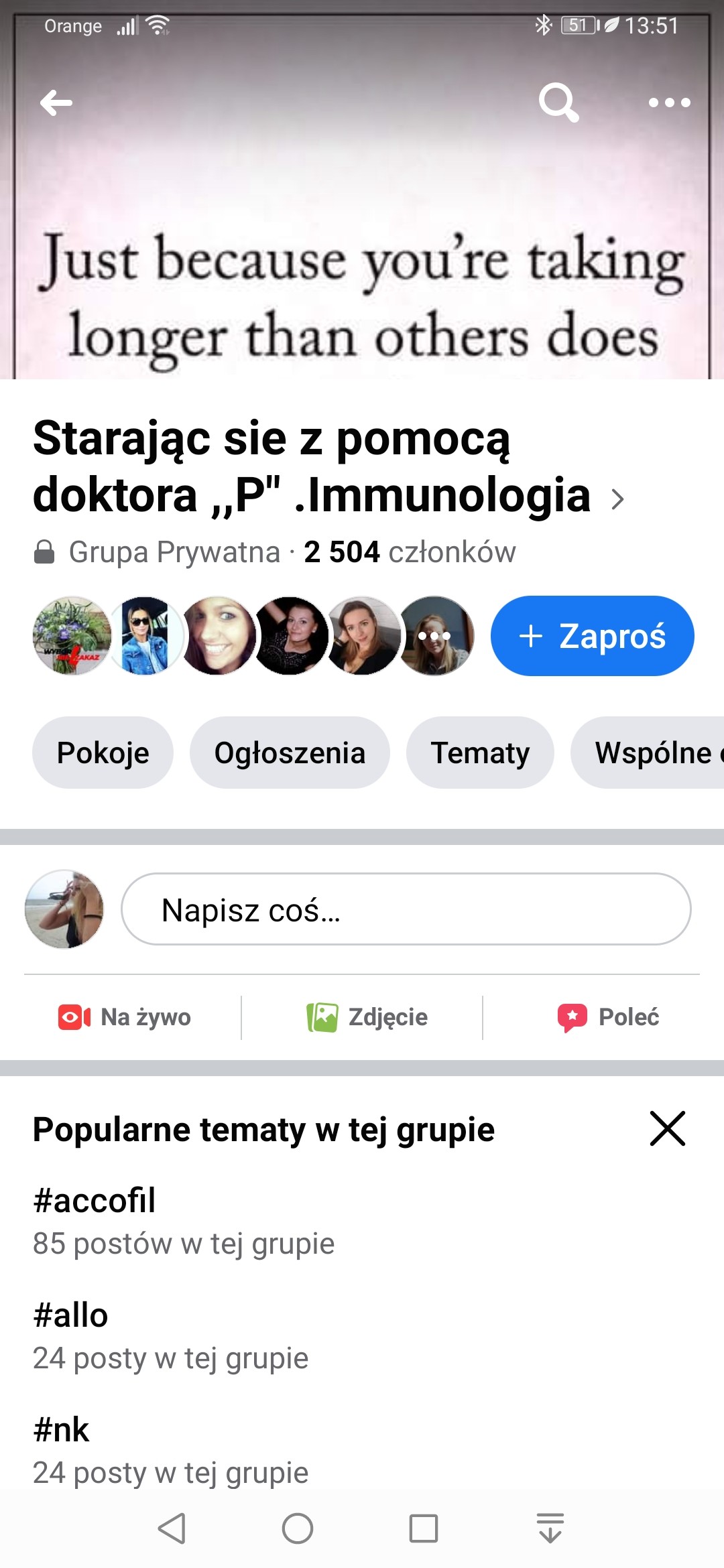
Task: Tap the blue Zaproś invite button
Action: point(592,636)
